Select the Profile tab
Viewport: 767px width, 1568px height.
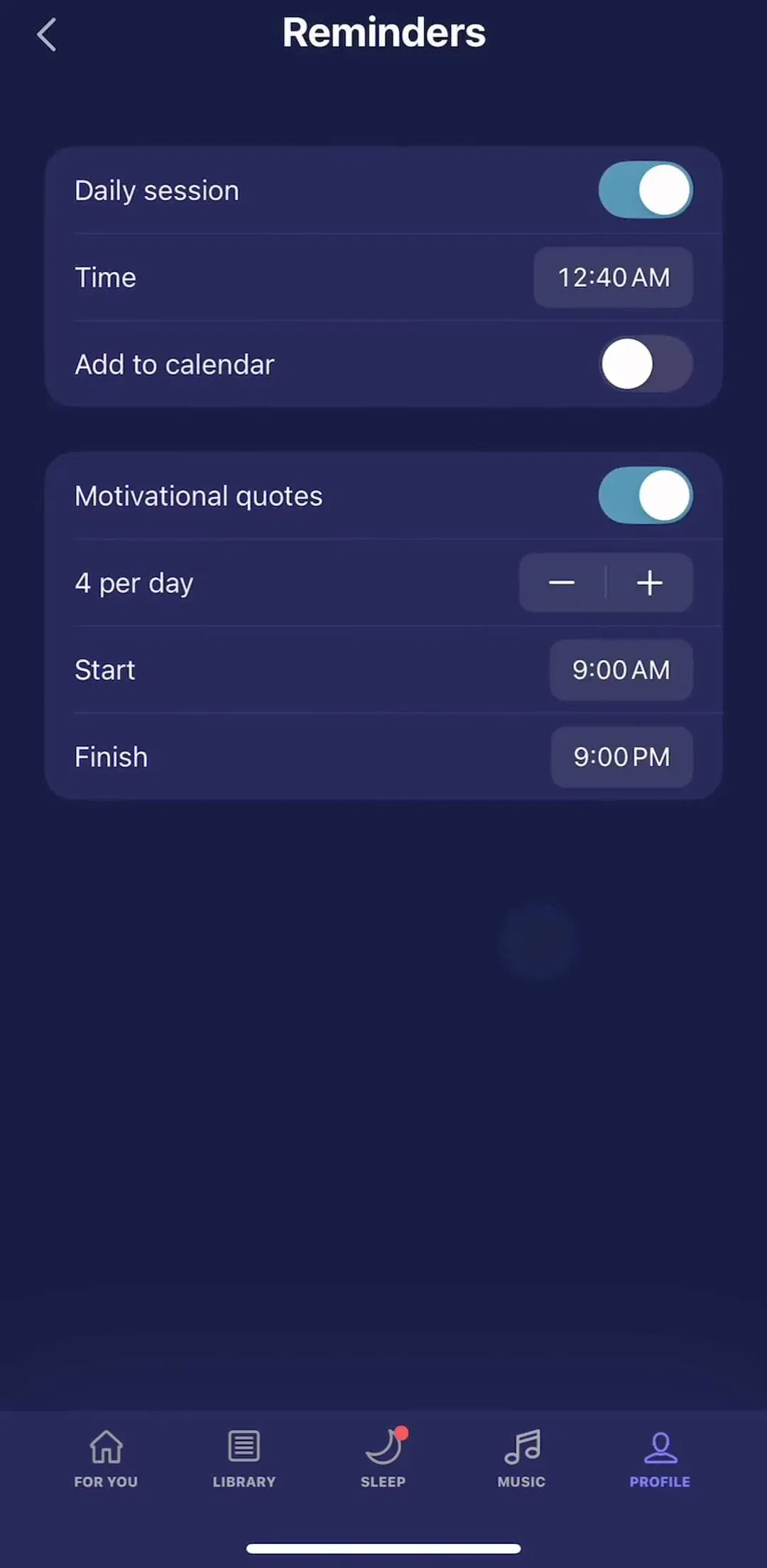pyautogui.click(x=660, y=1459)
